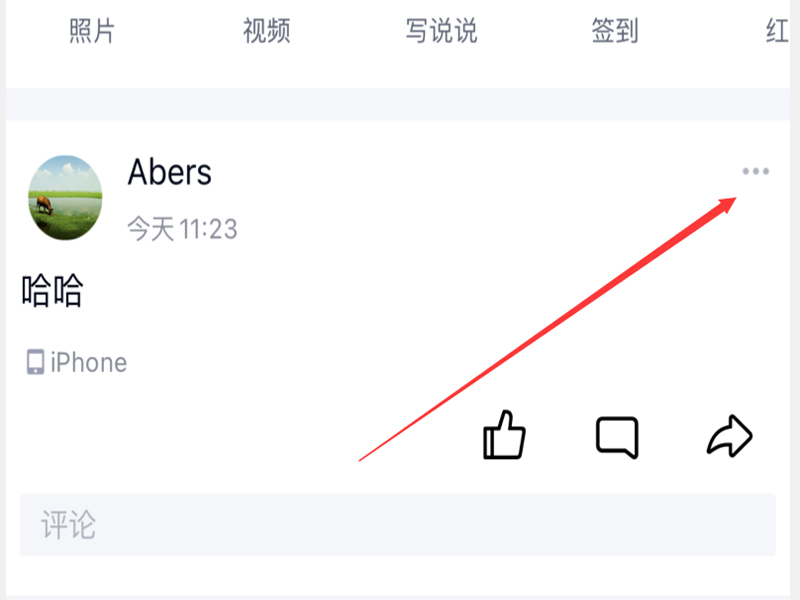800x600 pixels.
Task: Select 写说说 to write a post
Action: tap(441, 31)
